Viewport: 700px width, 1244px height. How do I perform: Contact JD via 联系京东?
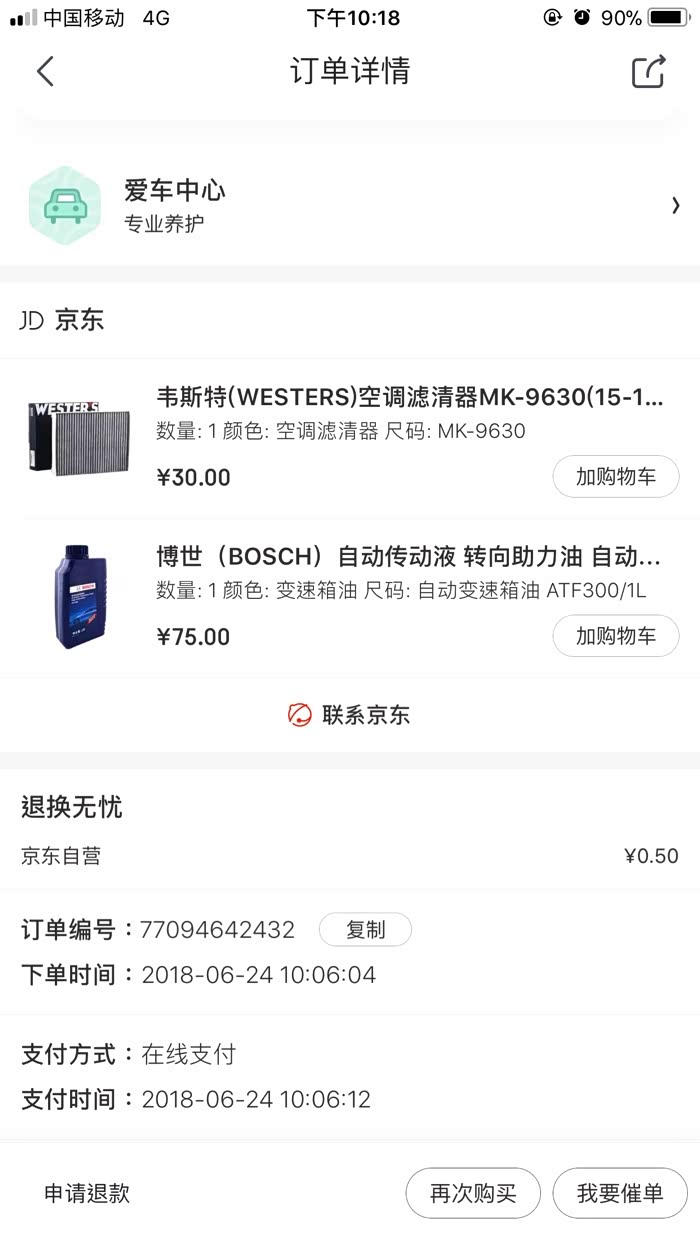pos(349,715)
